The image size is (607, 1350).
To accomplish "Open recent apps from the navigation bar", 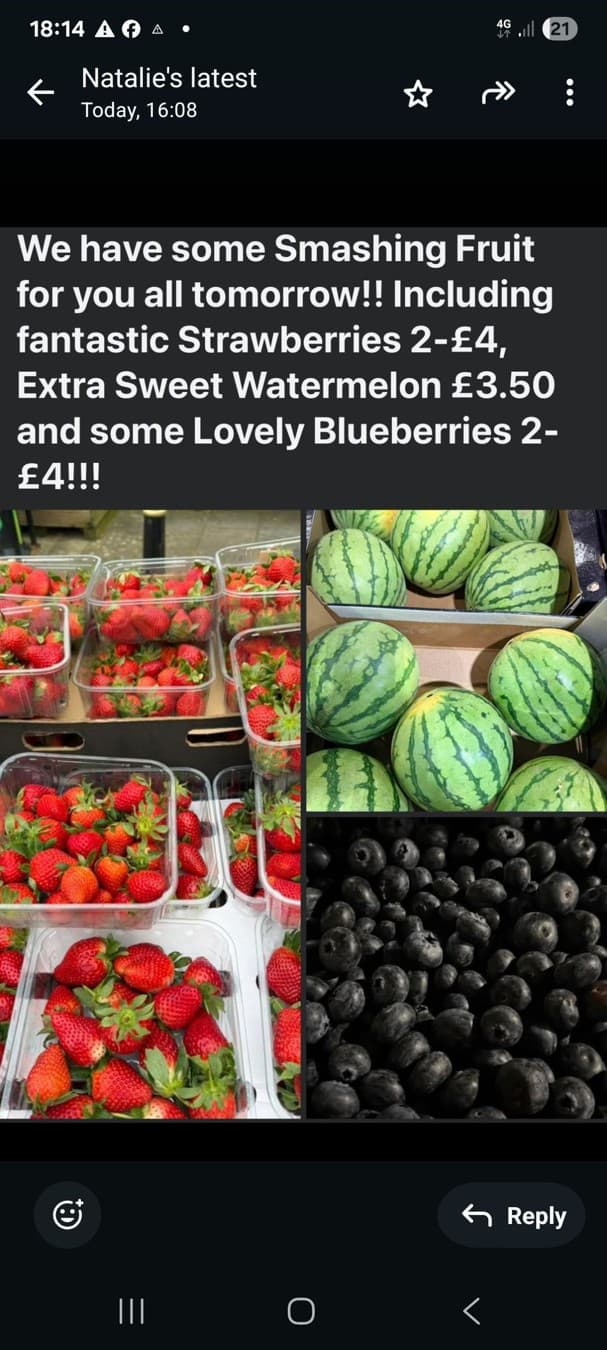I will point(131,1311).
